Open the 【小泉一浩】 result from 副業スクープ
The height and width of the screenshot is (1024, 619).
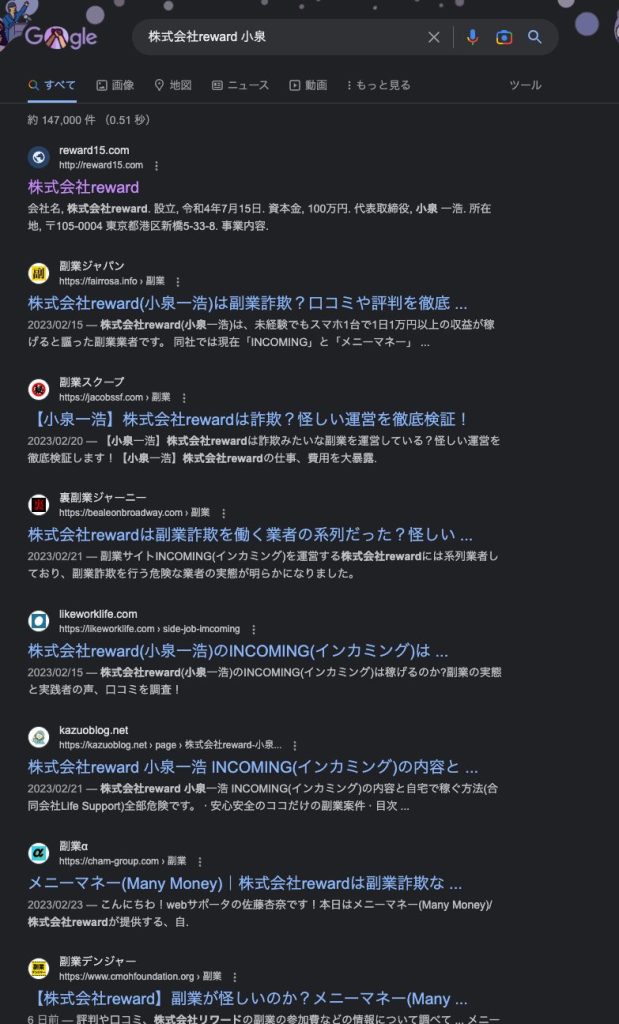click(x=249, y=419)
